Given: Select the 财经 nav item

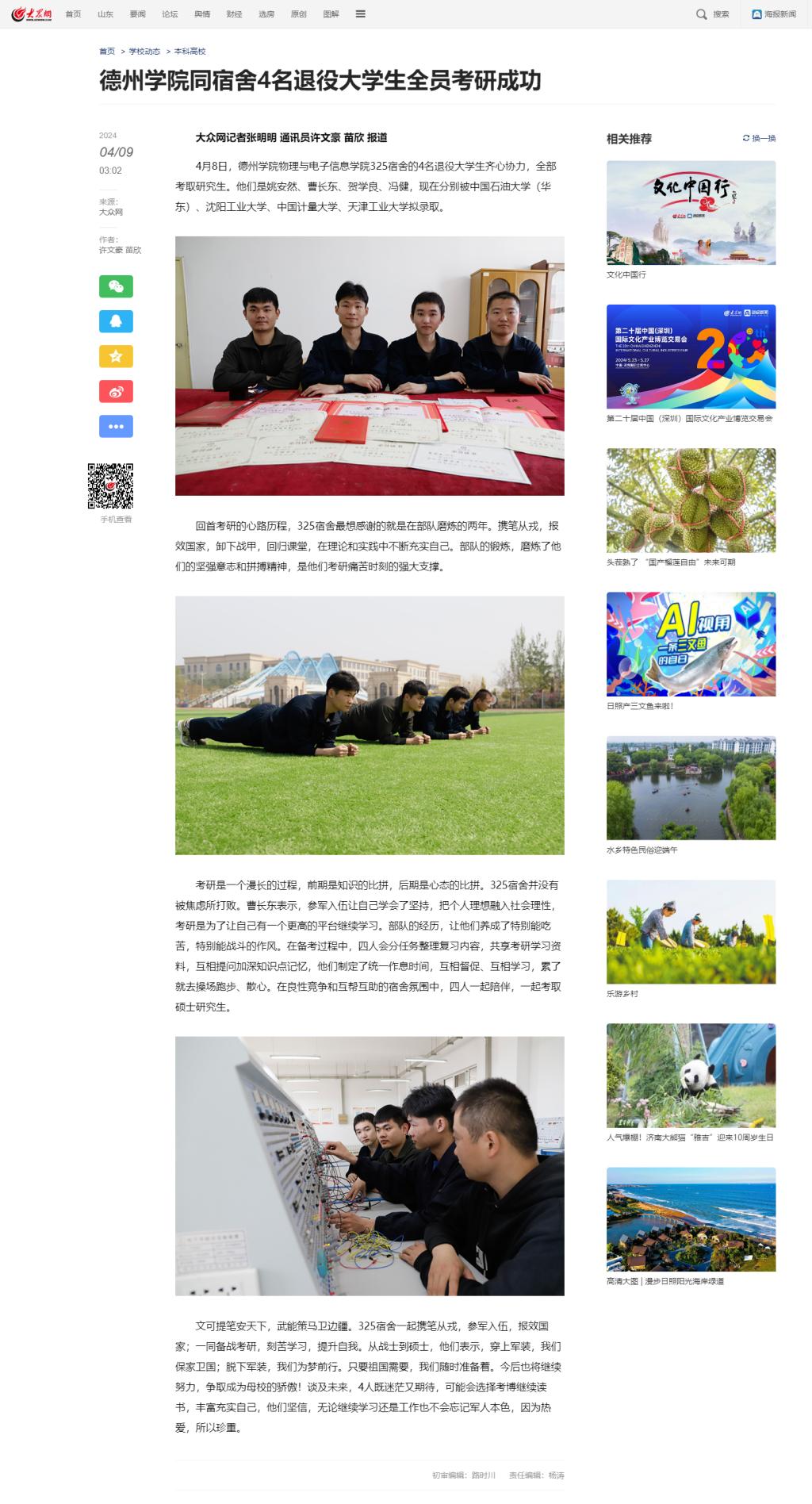Looking at the screenshot, I should [x=234, y=13].
